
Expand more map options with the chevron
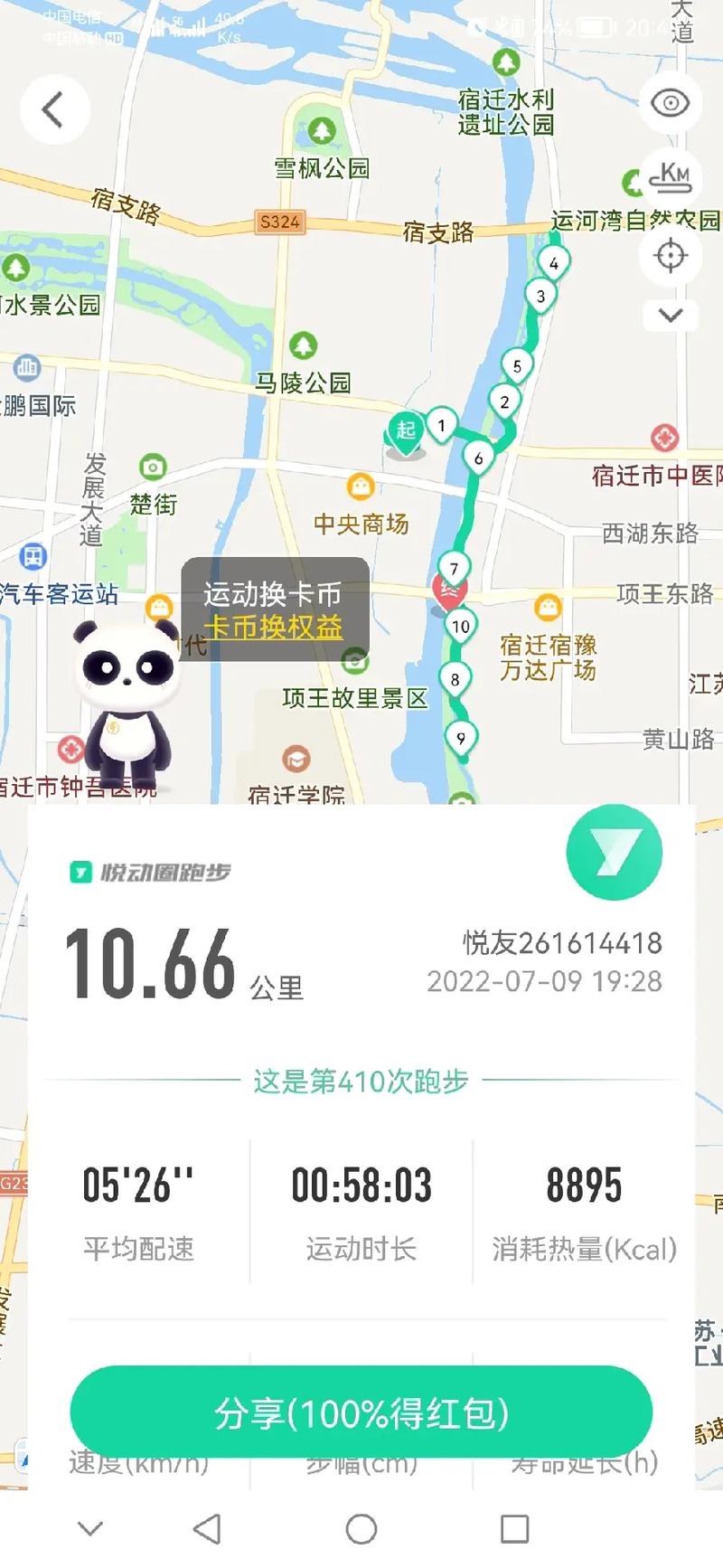pyautogui.click(x=671, y=315)
